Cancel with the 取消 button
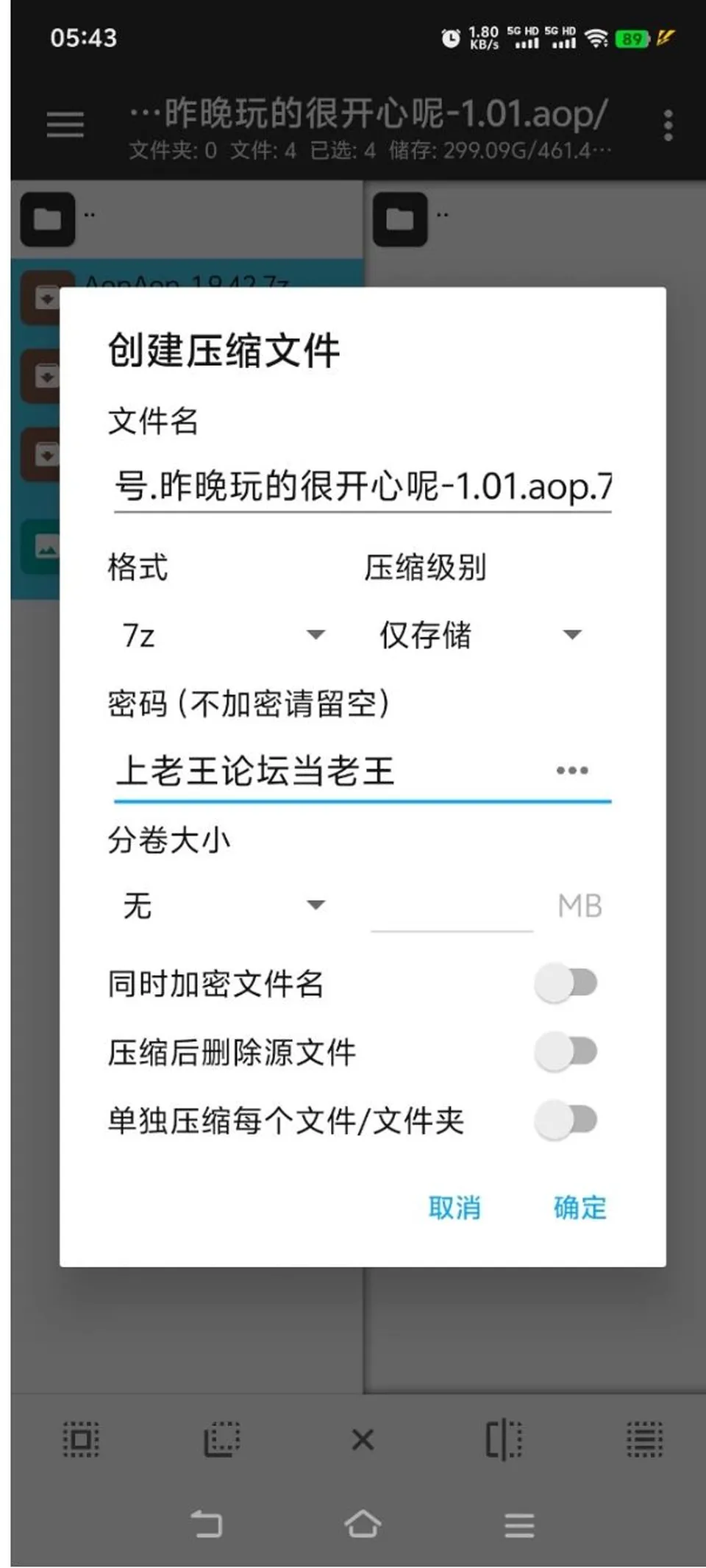 coord(454,1207)
